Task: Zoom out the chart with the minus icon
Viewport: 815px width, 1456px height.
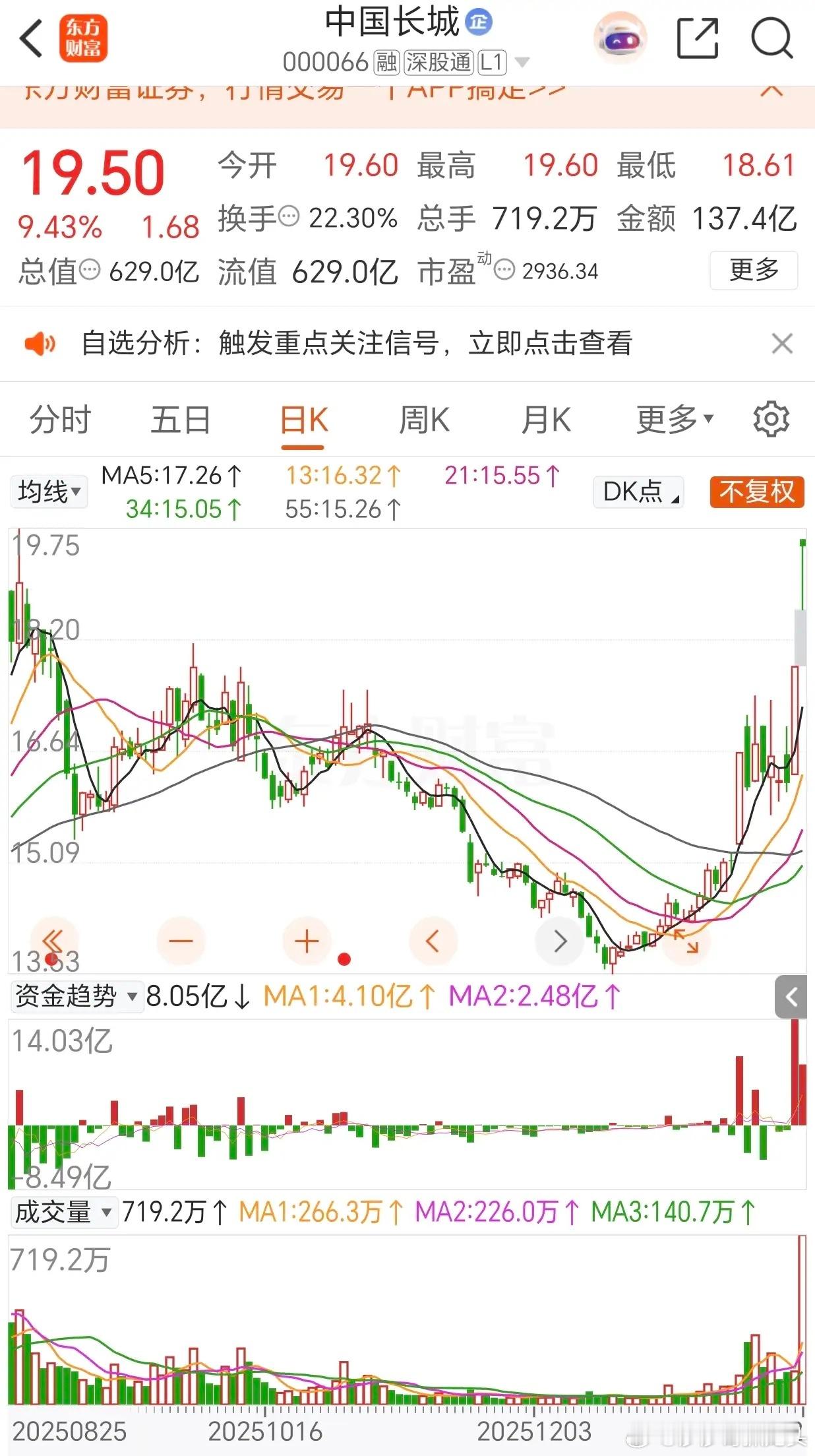Action: [x=182, y=941]
